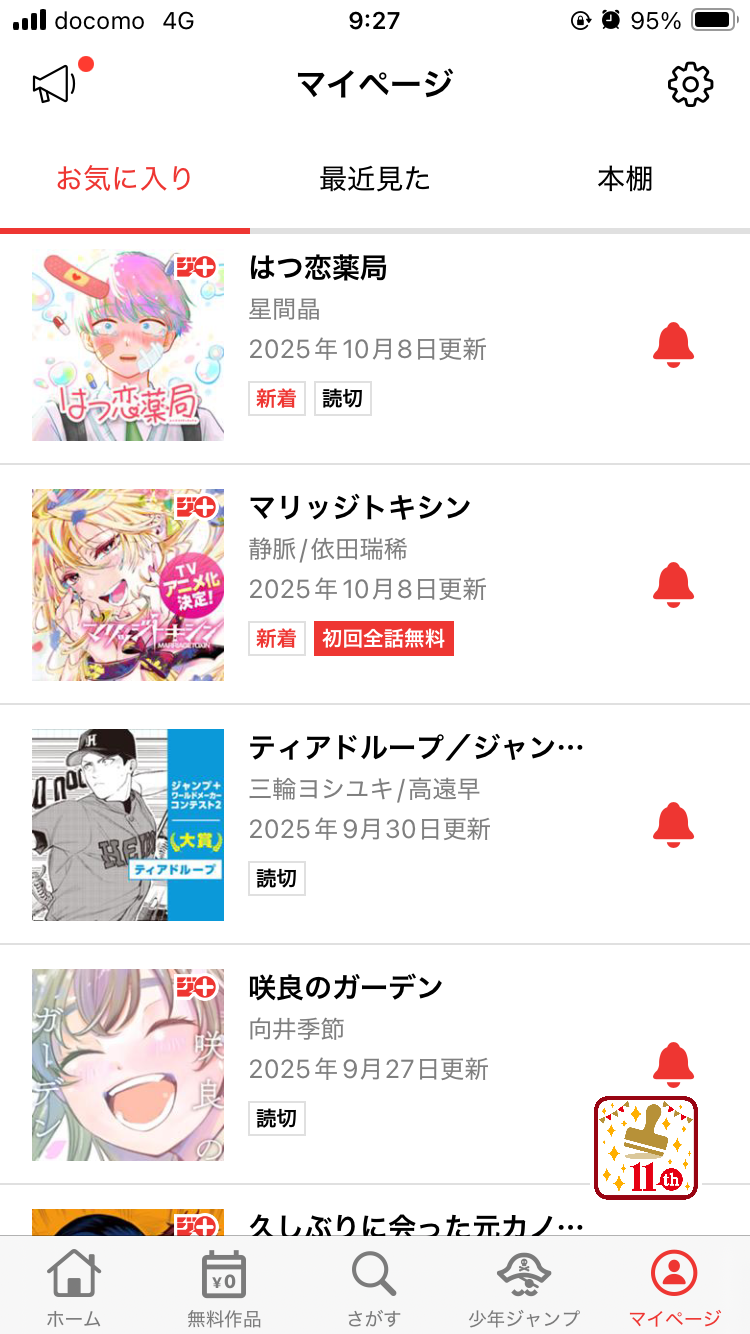The height and width of the screenshot is (1334, 750).
Task: Open the 無料作品 tab
Action: pyautogui.click(x=224, y=1288)
